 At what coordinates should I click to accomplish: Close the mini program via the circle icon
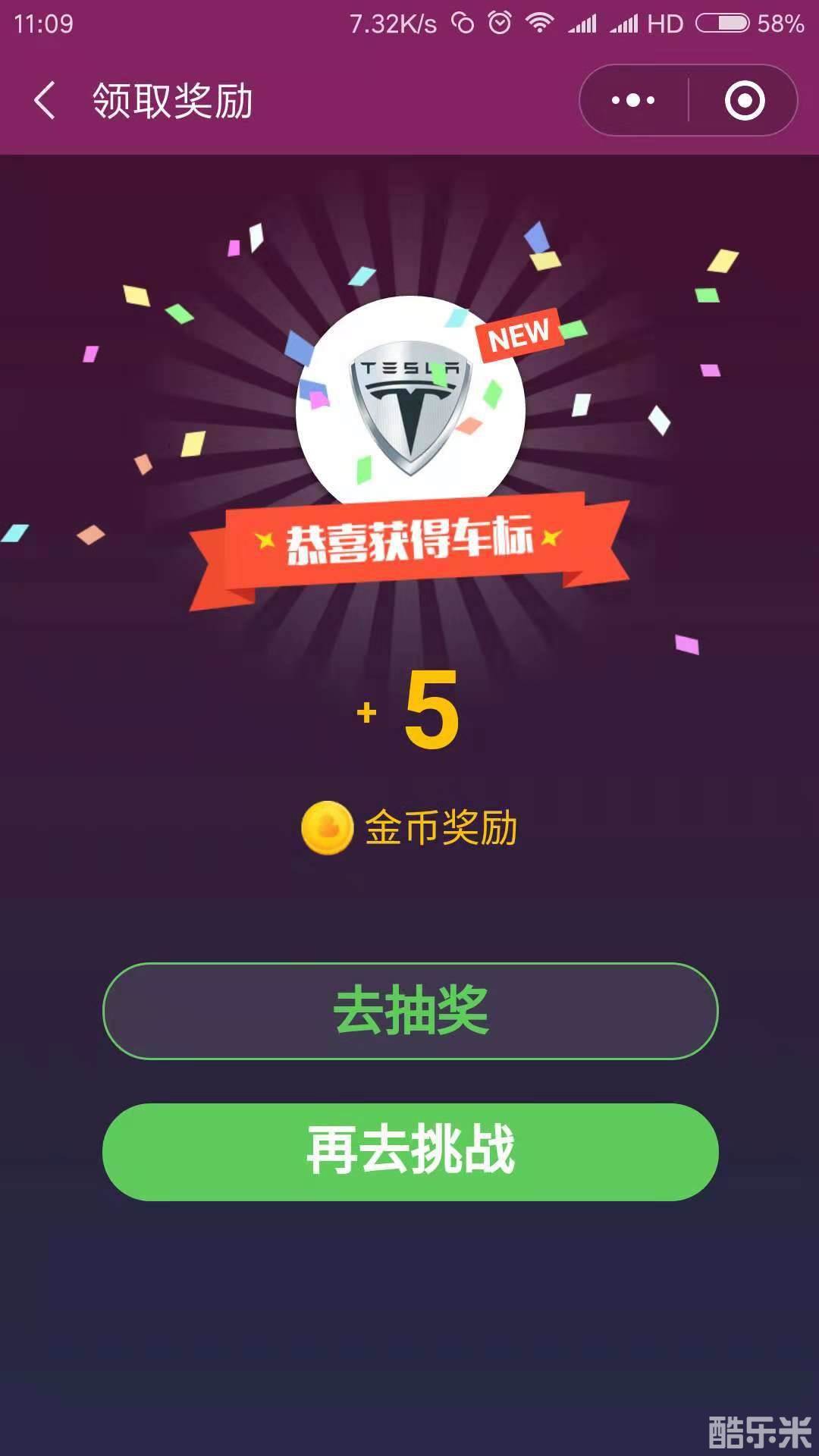pos(744,100)
